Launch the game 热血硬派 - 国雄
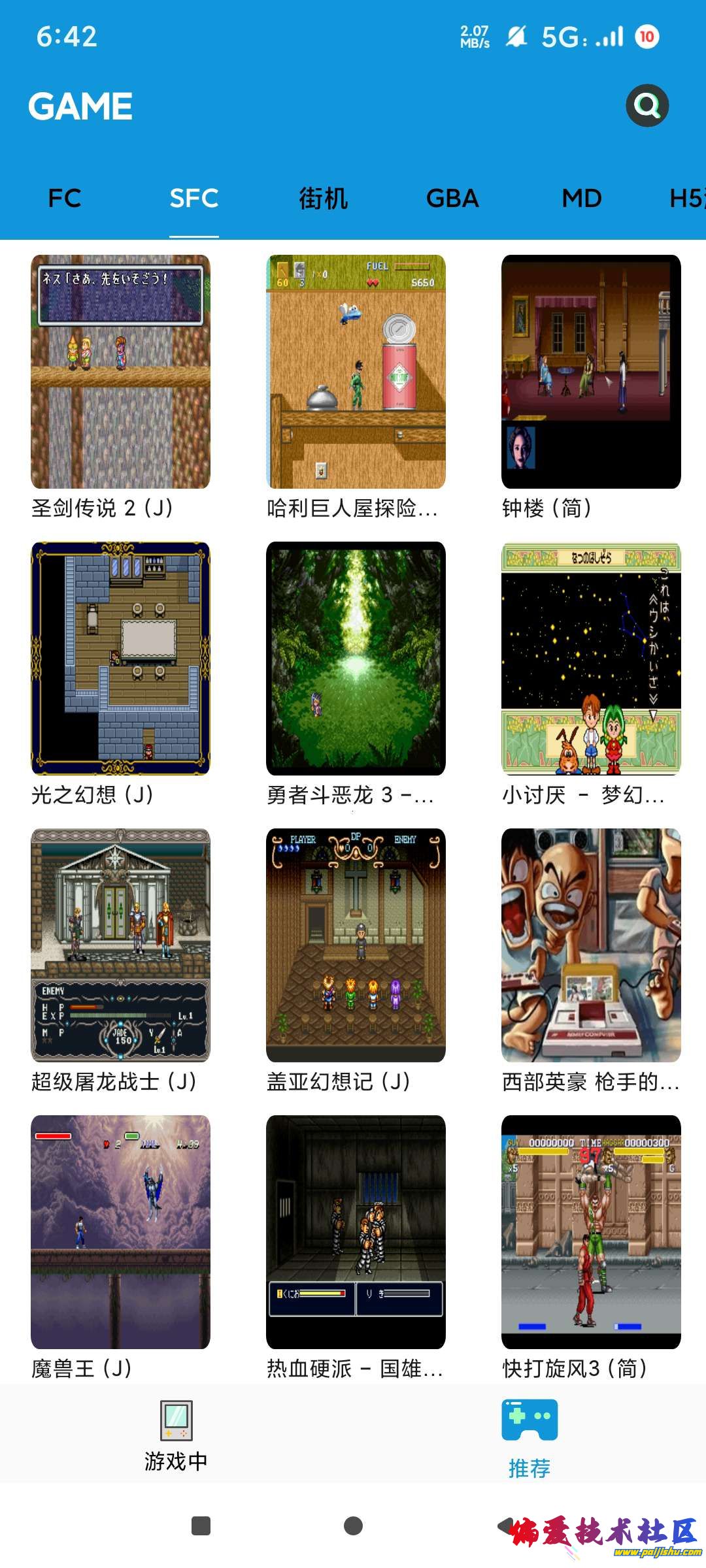The height and width of the screenshot is (1568, 706). 356,1232
